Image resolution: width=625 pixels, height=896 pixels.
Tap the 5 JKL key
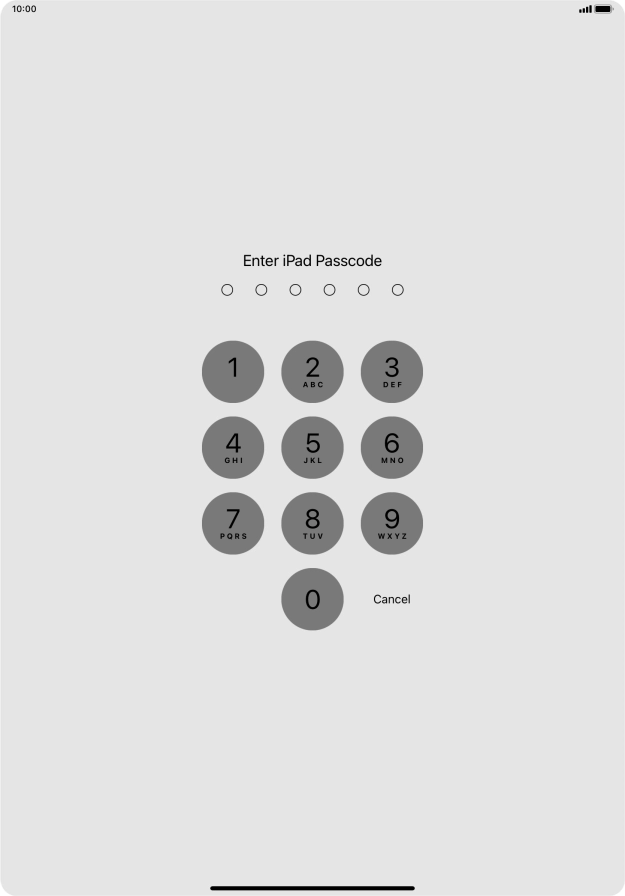(x=312, y=447)
